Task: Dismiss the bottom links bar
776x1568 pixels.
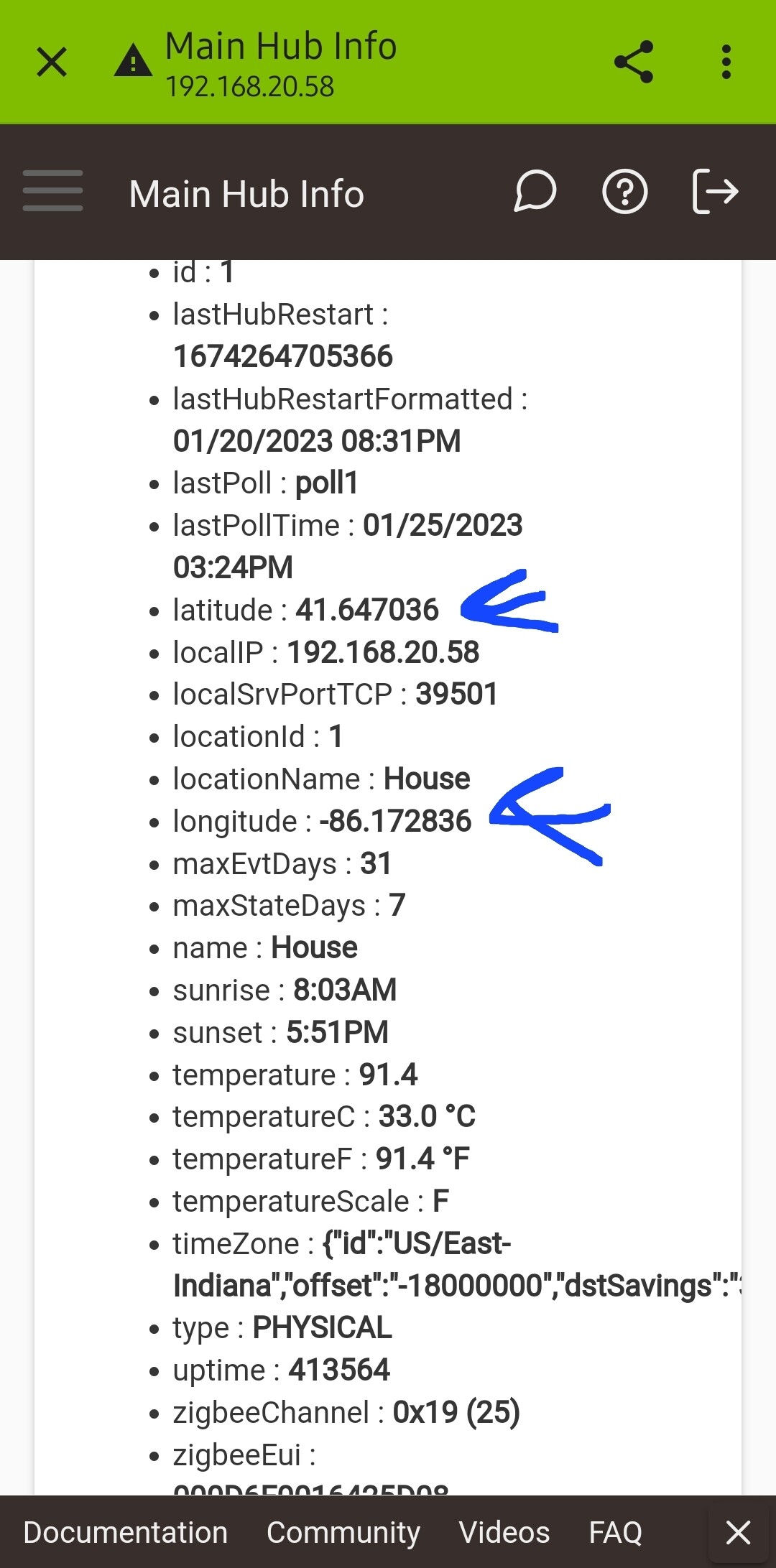Action: pos(738,1532)
